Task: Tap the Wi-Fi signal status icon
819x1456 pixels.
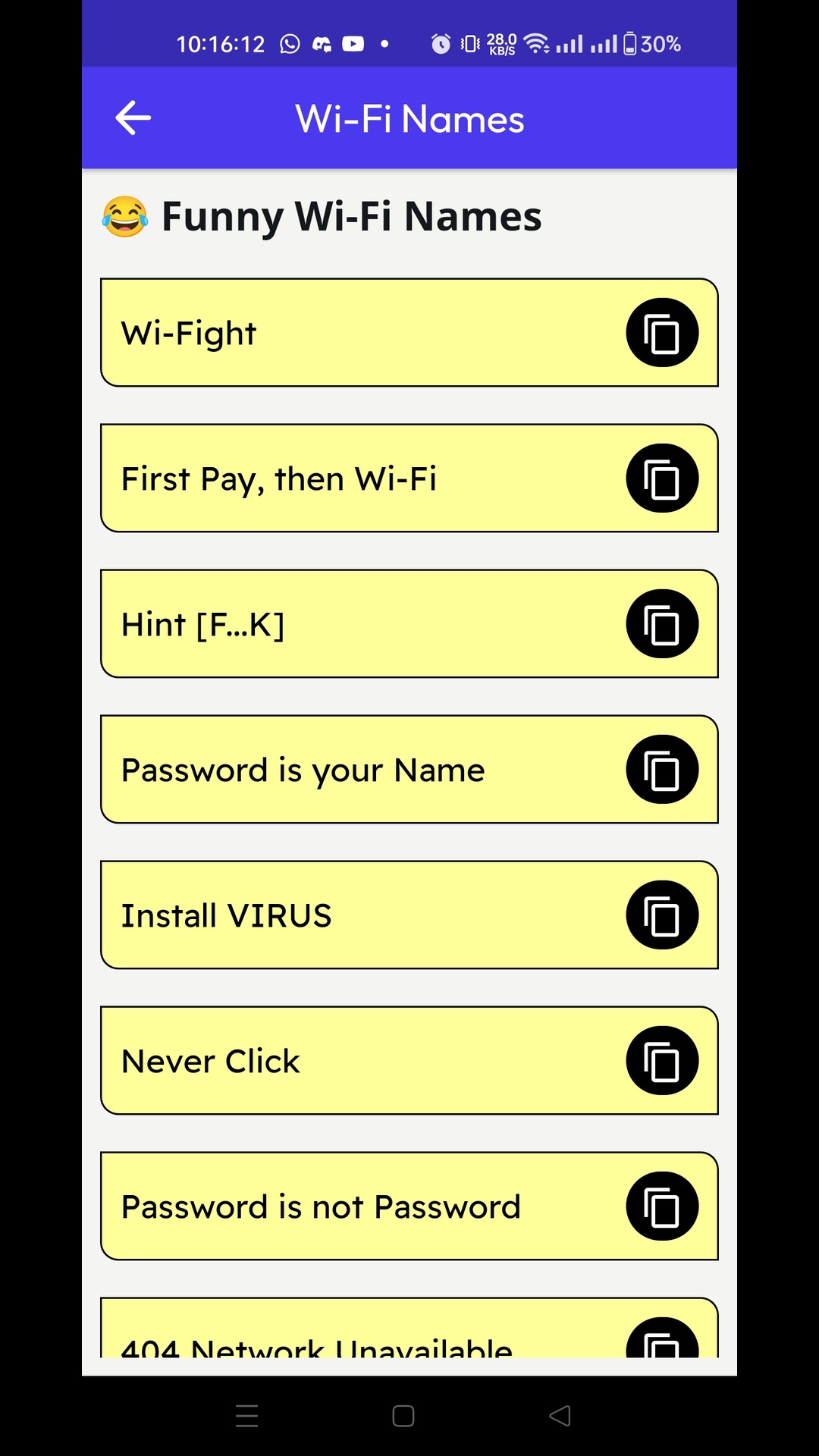Action: [x=535, y=43]
